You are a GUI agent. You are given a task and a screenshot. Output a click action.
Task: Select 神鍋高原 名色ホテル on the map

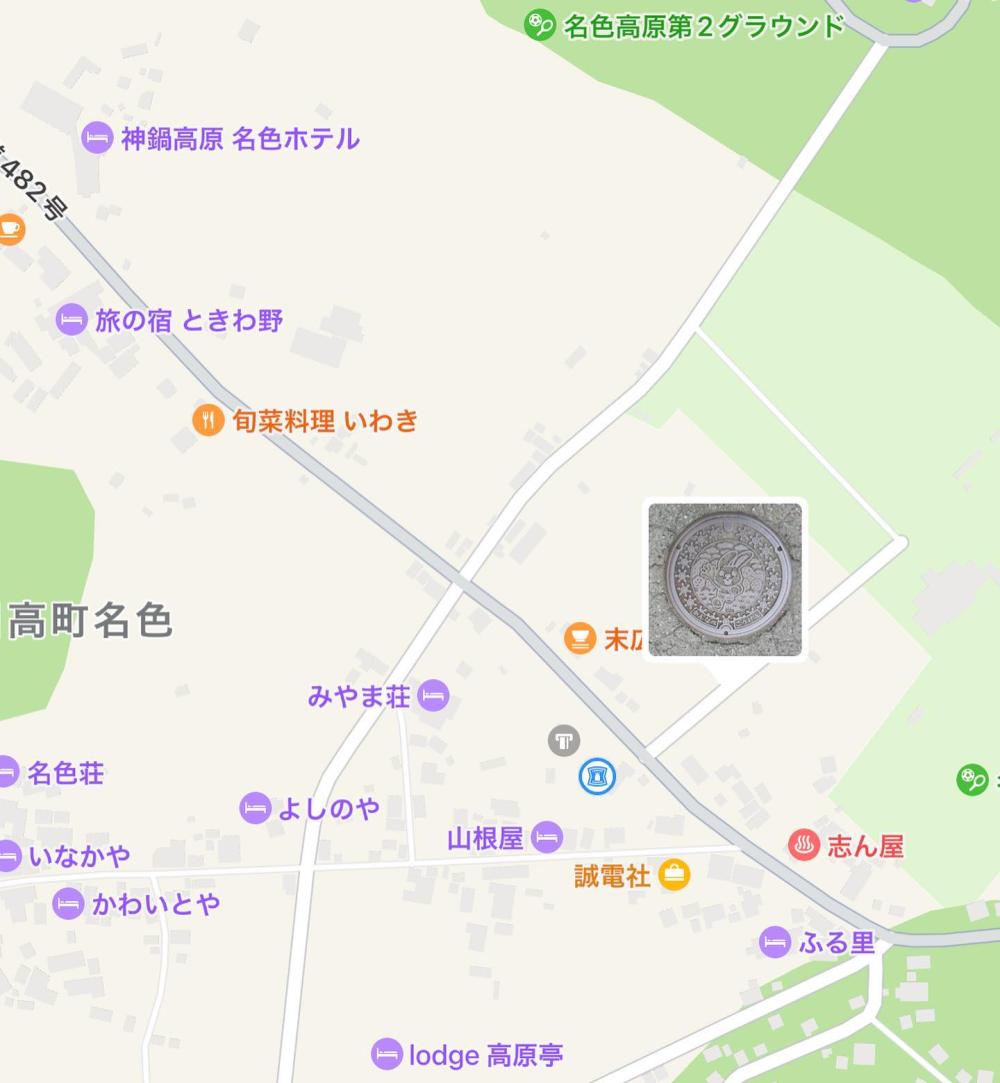[x=96, y=138]
